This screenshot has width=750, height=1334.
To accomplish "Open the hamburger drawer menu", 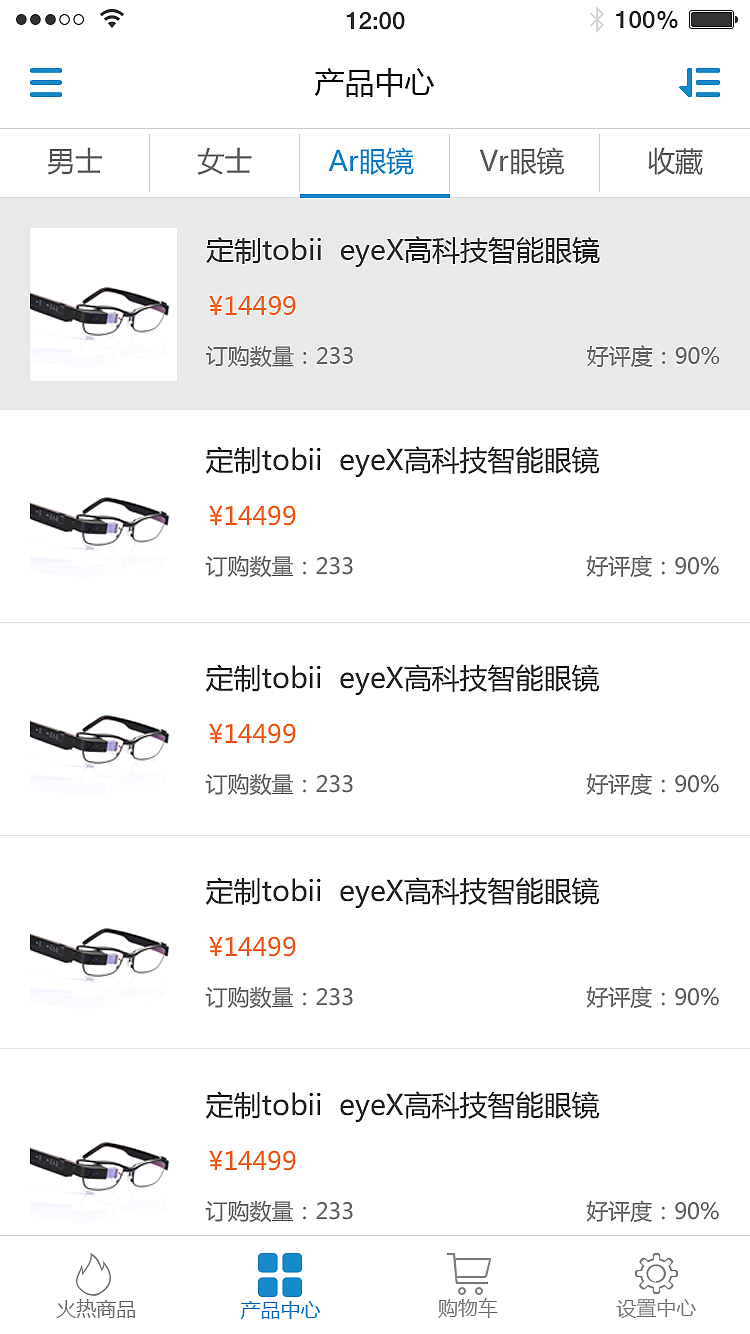I will point(46,82).
